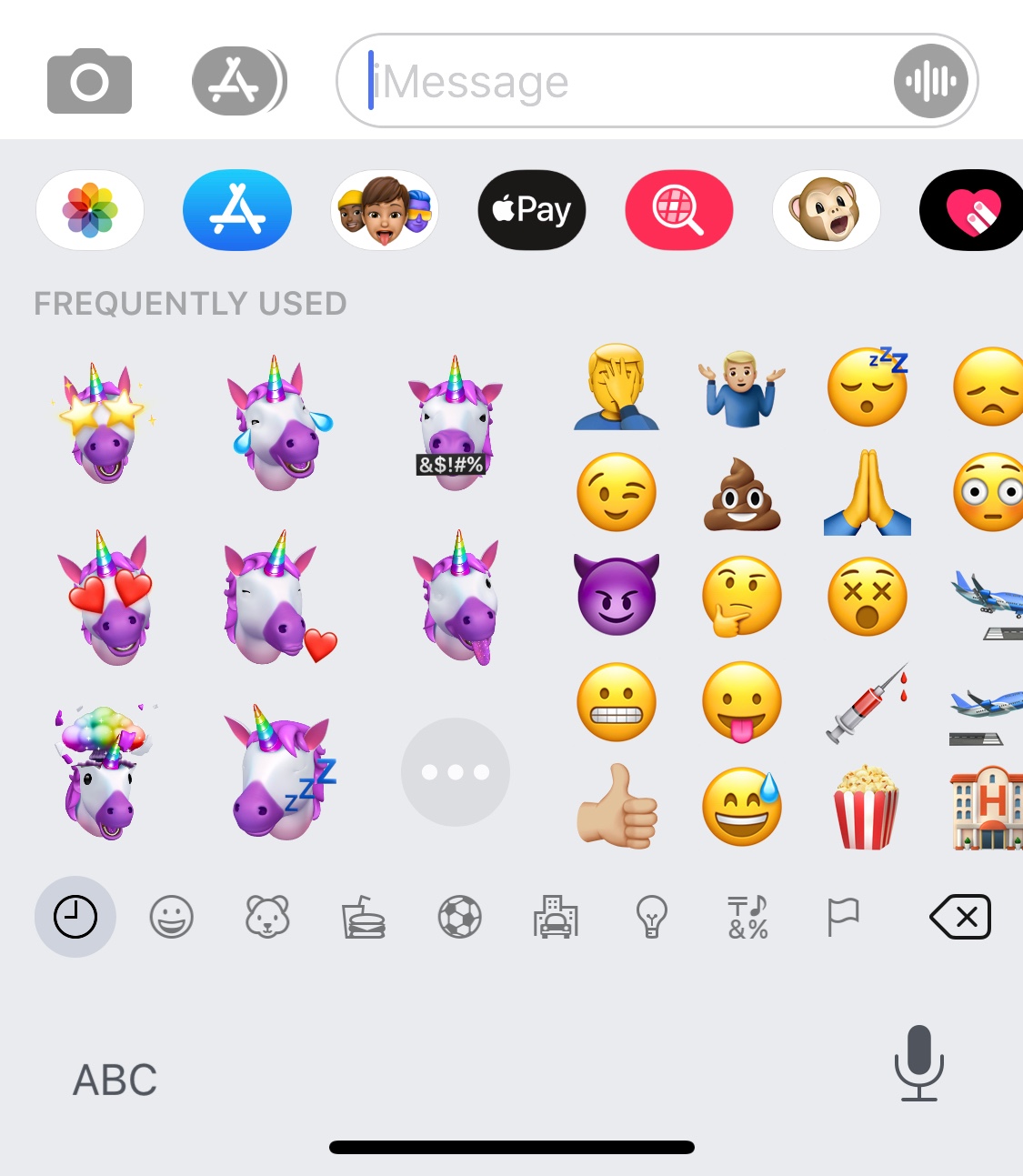Switch to the Flags emoji category
The height and width of the screenshot is (1176, 1023).
tap(843, 917)
